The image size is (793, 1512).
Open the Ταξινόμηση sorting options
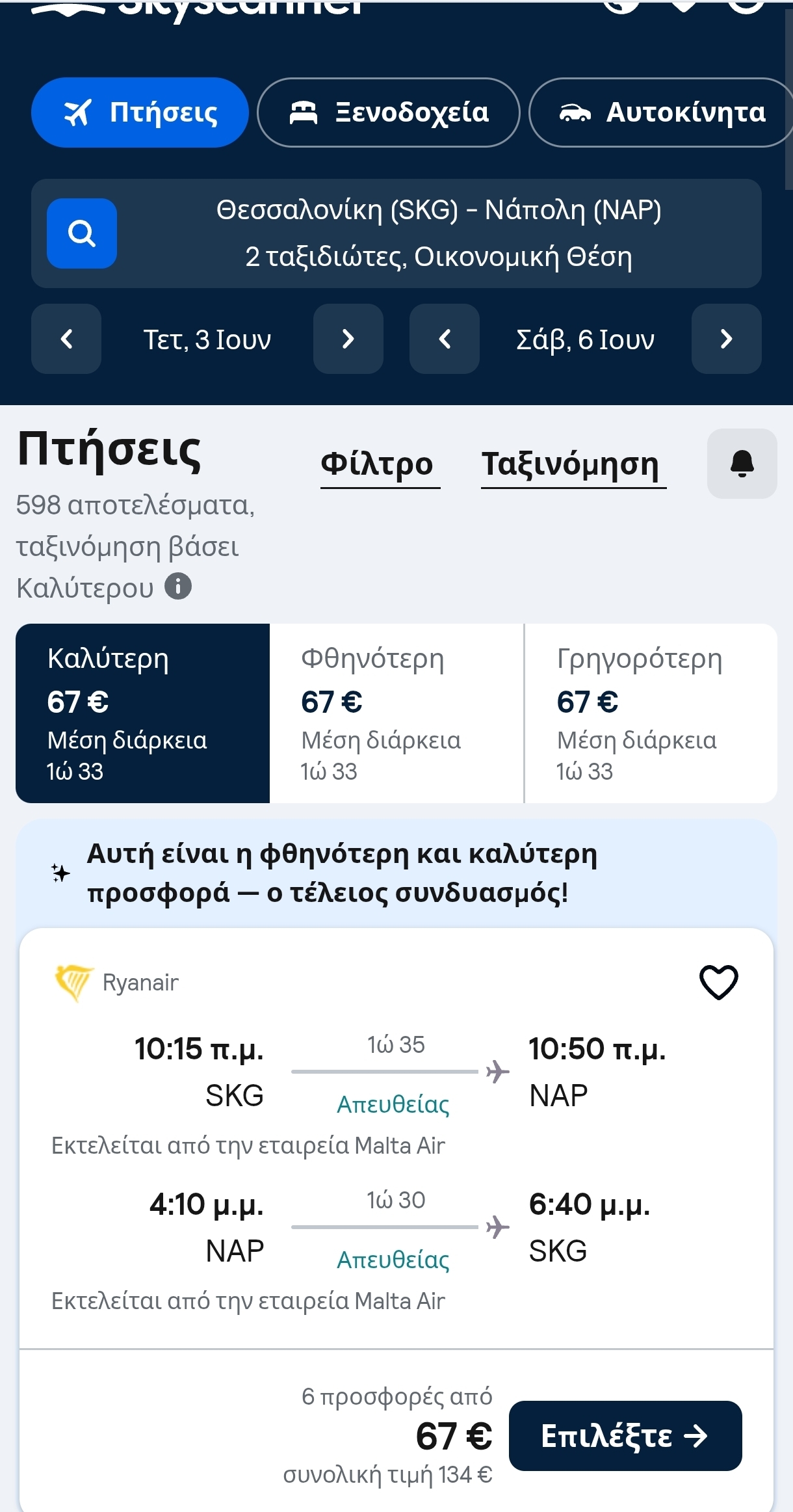[571, 464]
